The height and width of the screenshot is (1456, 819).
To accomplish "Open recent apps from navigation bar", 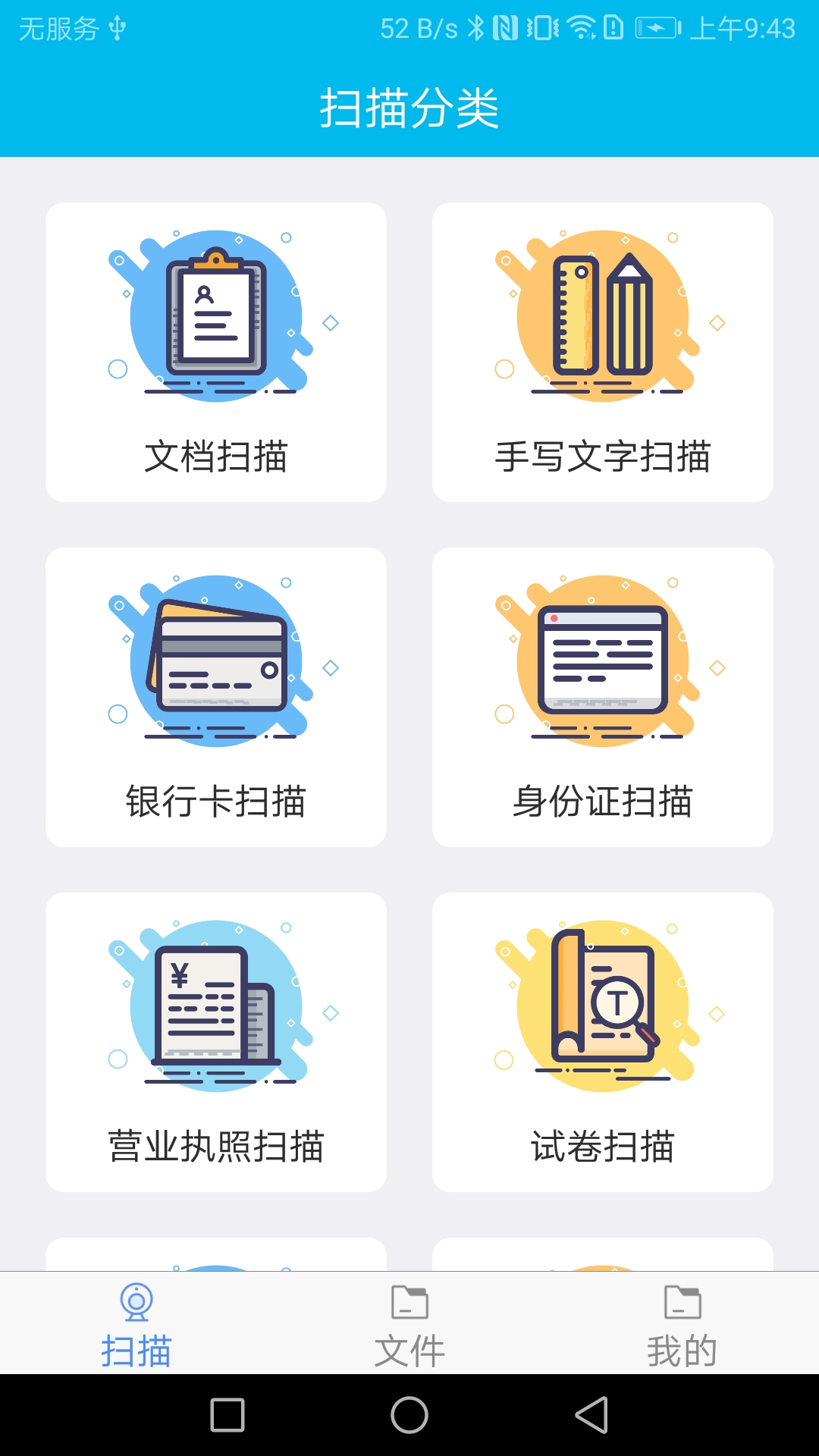I will point(227,1415).
